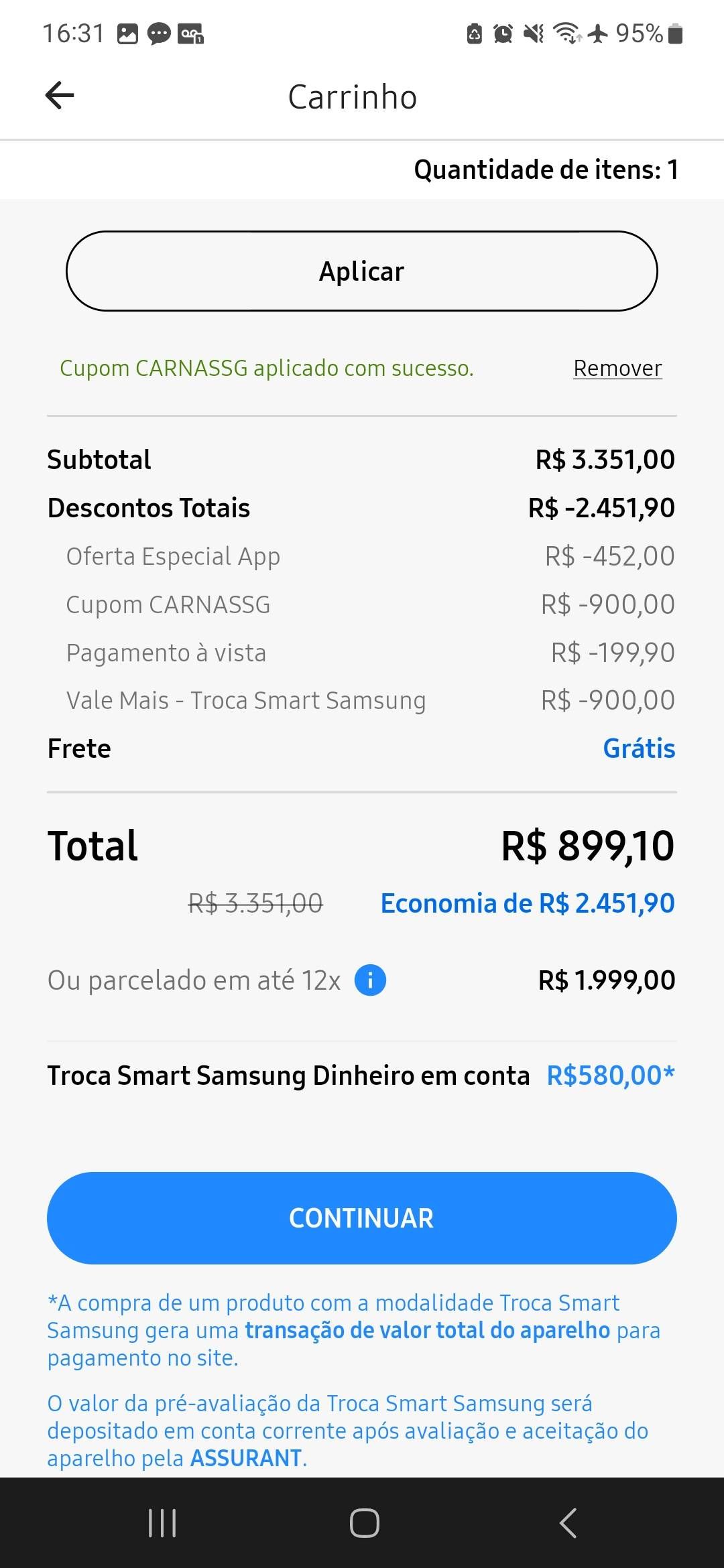
Task: Tap the messaging icon in the status bar
Action: [158, 32]
